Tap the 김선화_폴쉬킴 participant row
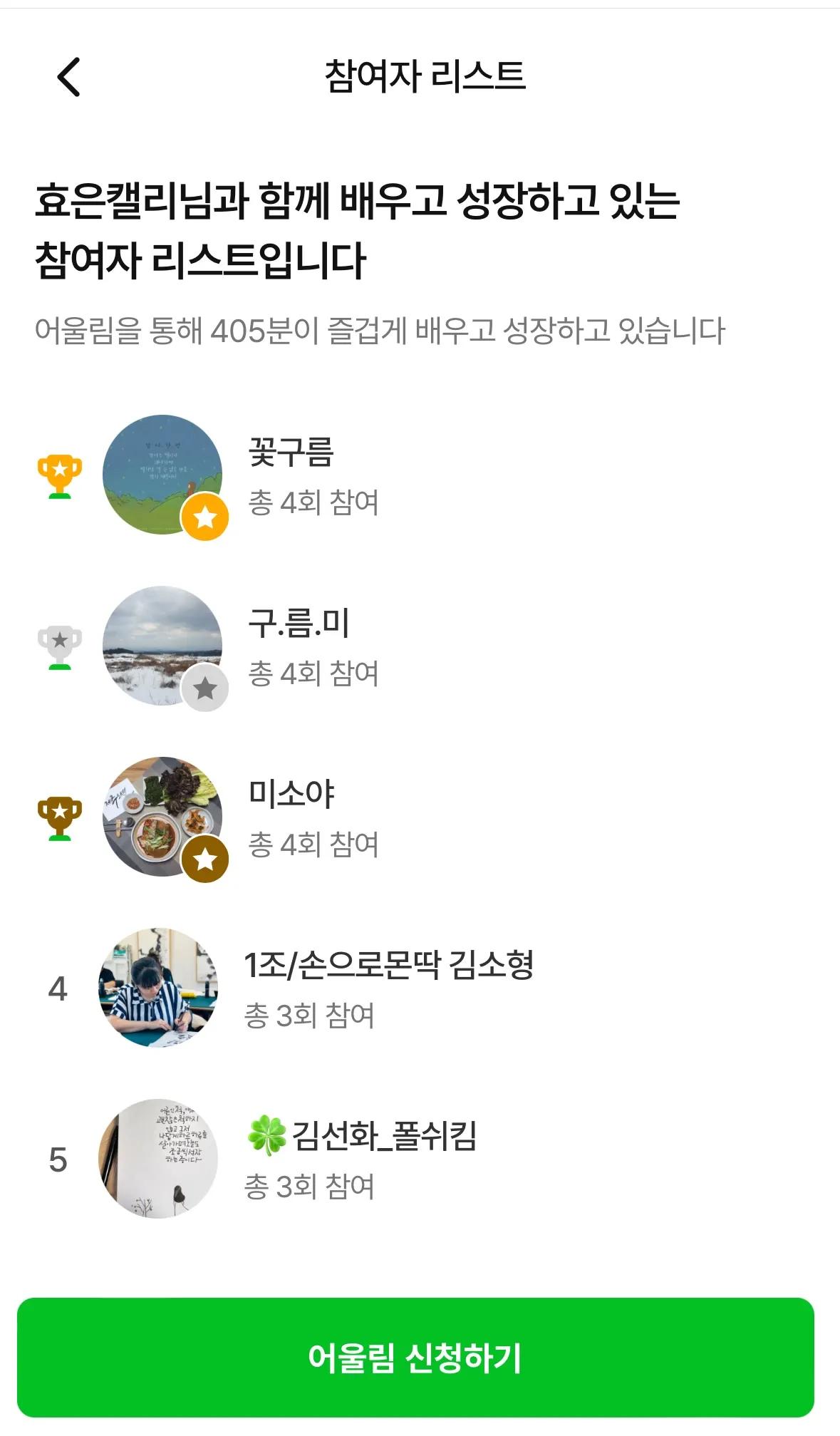This screenshot has width=840, height=1436. point(361,1159)
